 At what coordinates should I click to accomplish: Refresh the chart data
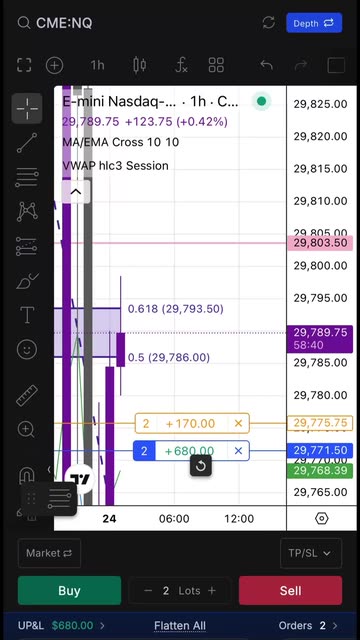(x=269, y=22)
